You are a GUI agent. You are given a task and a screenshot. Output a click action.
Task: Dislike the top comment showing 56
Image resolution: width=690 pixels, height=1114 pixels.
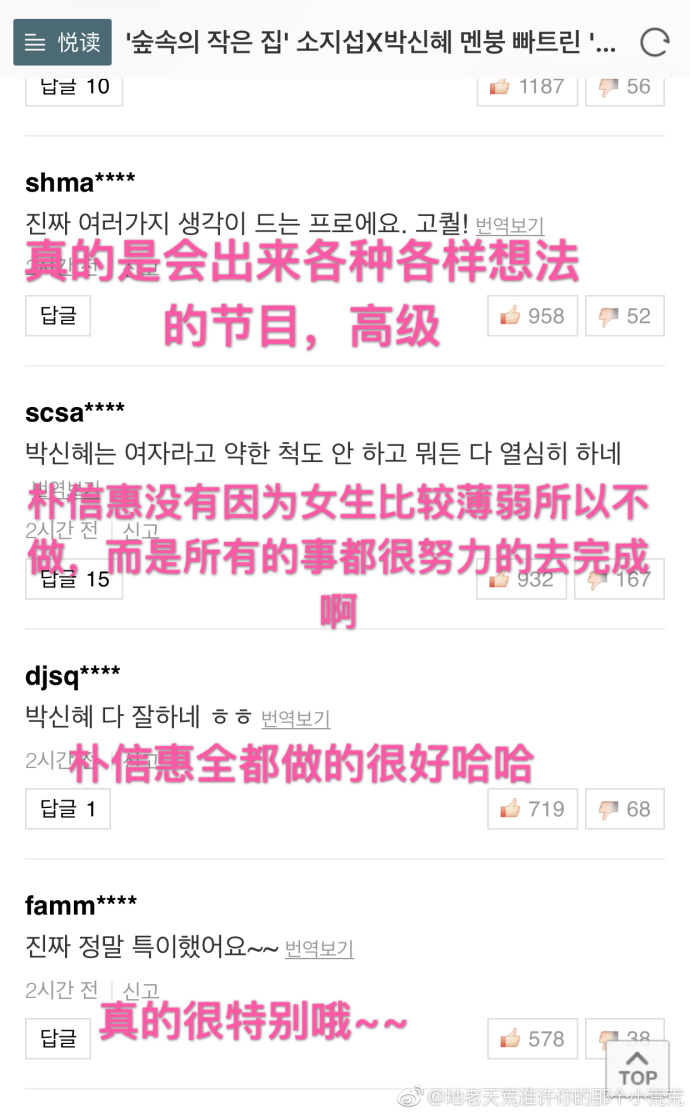click(625, 86)
